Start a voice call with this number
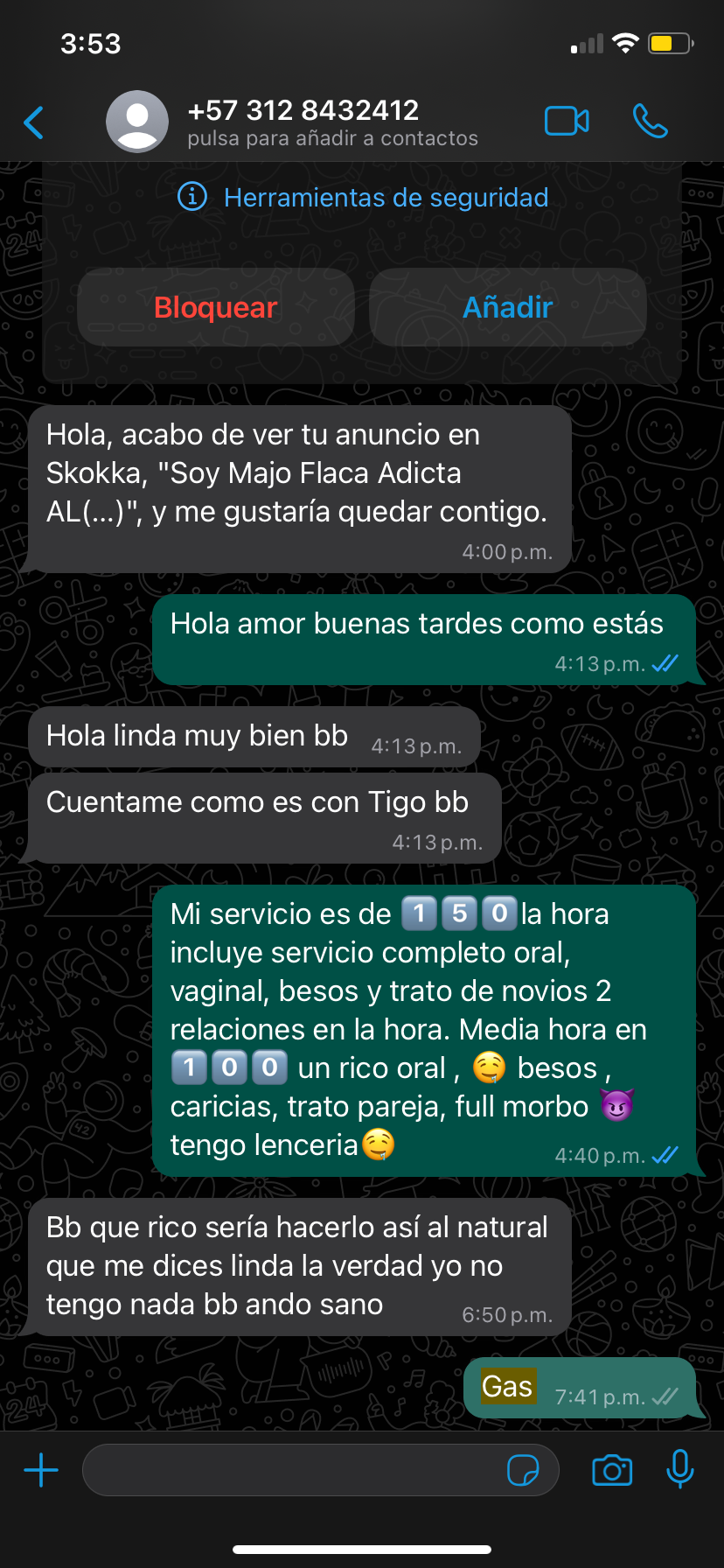The image size is (724, 1568). 650,122
